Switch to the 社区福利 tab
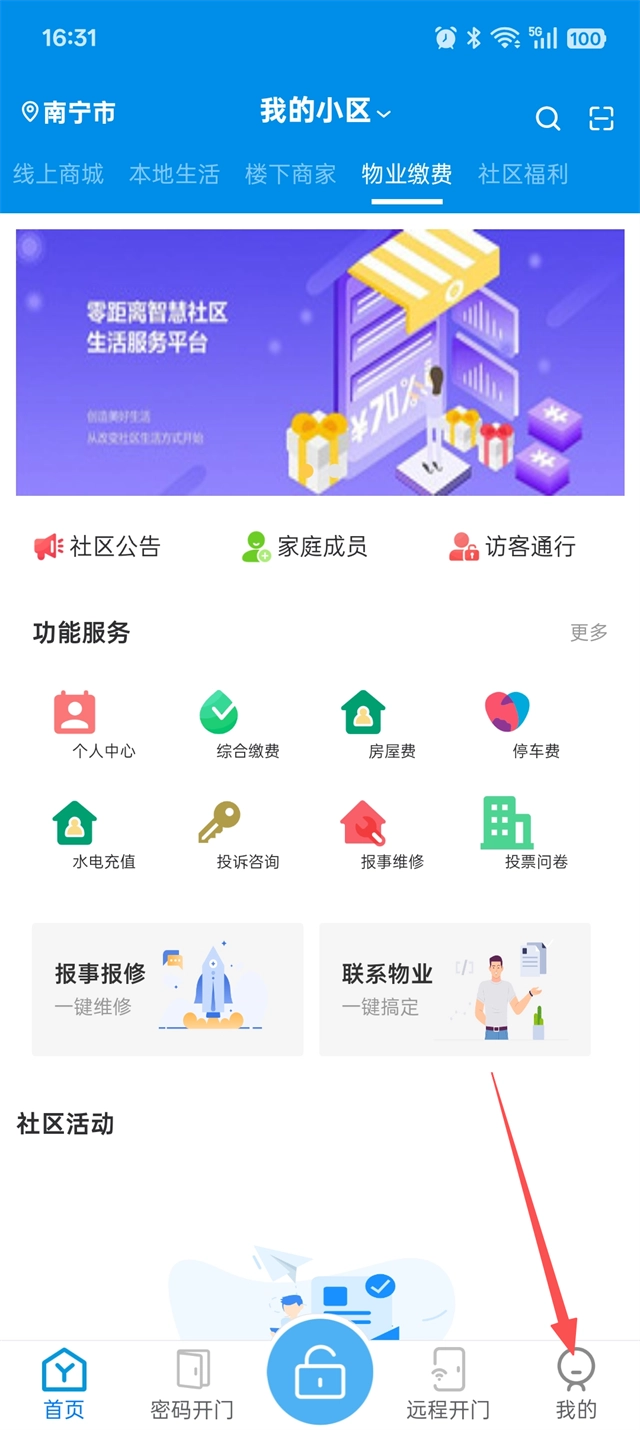Screen dimensions: 640x1430 [523, 174]
